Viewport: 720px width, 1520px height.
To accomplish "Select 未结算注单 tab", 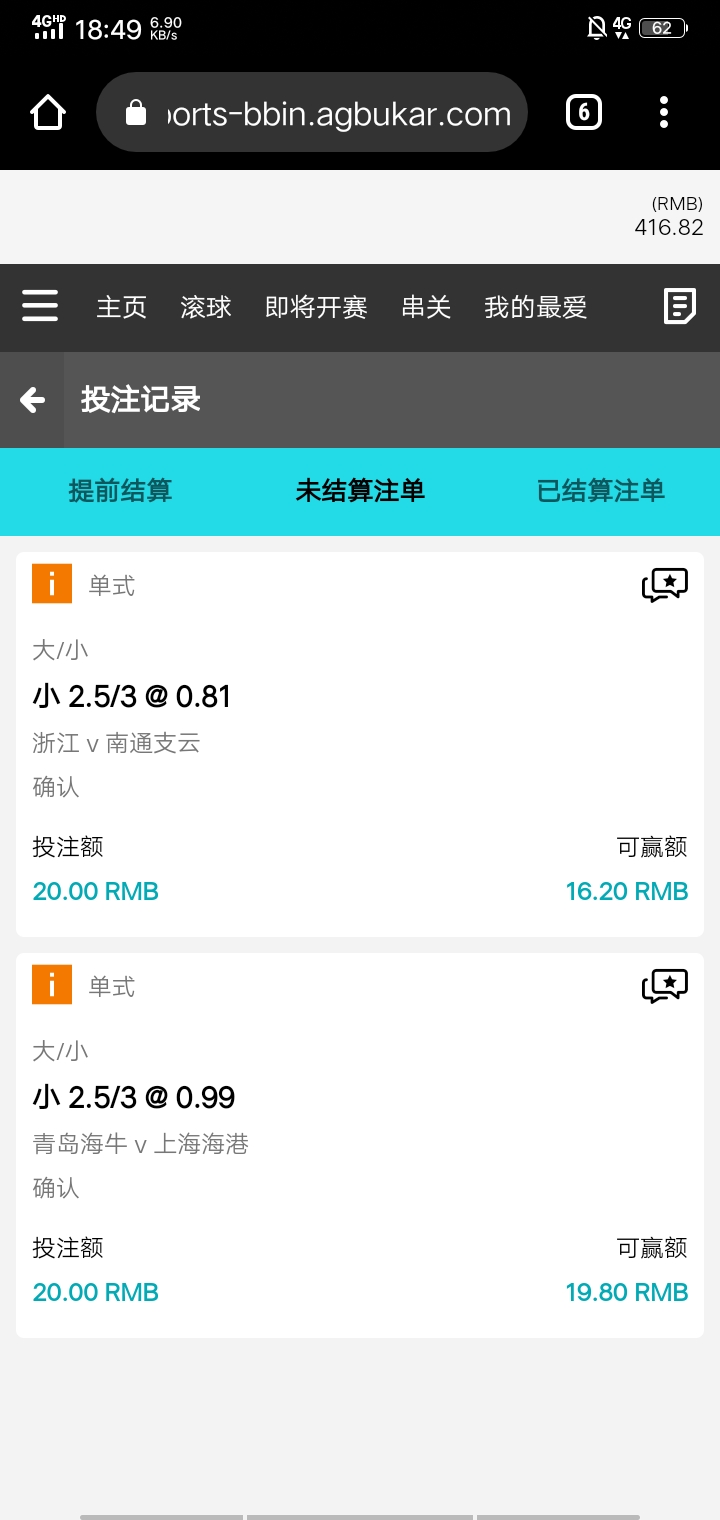I will pyautogui.click(x=360, y=491).
